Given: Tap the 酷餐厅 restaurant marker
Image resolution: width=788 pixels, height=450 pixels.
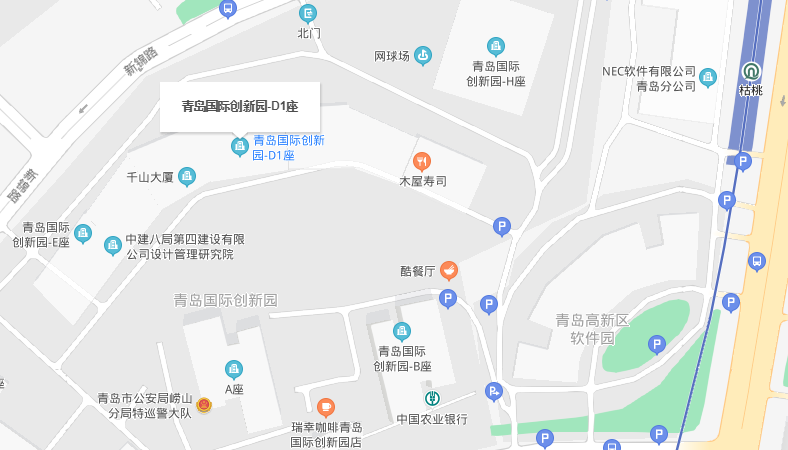Looking at the screenshot, I should [449, 270].
